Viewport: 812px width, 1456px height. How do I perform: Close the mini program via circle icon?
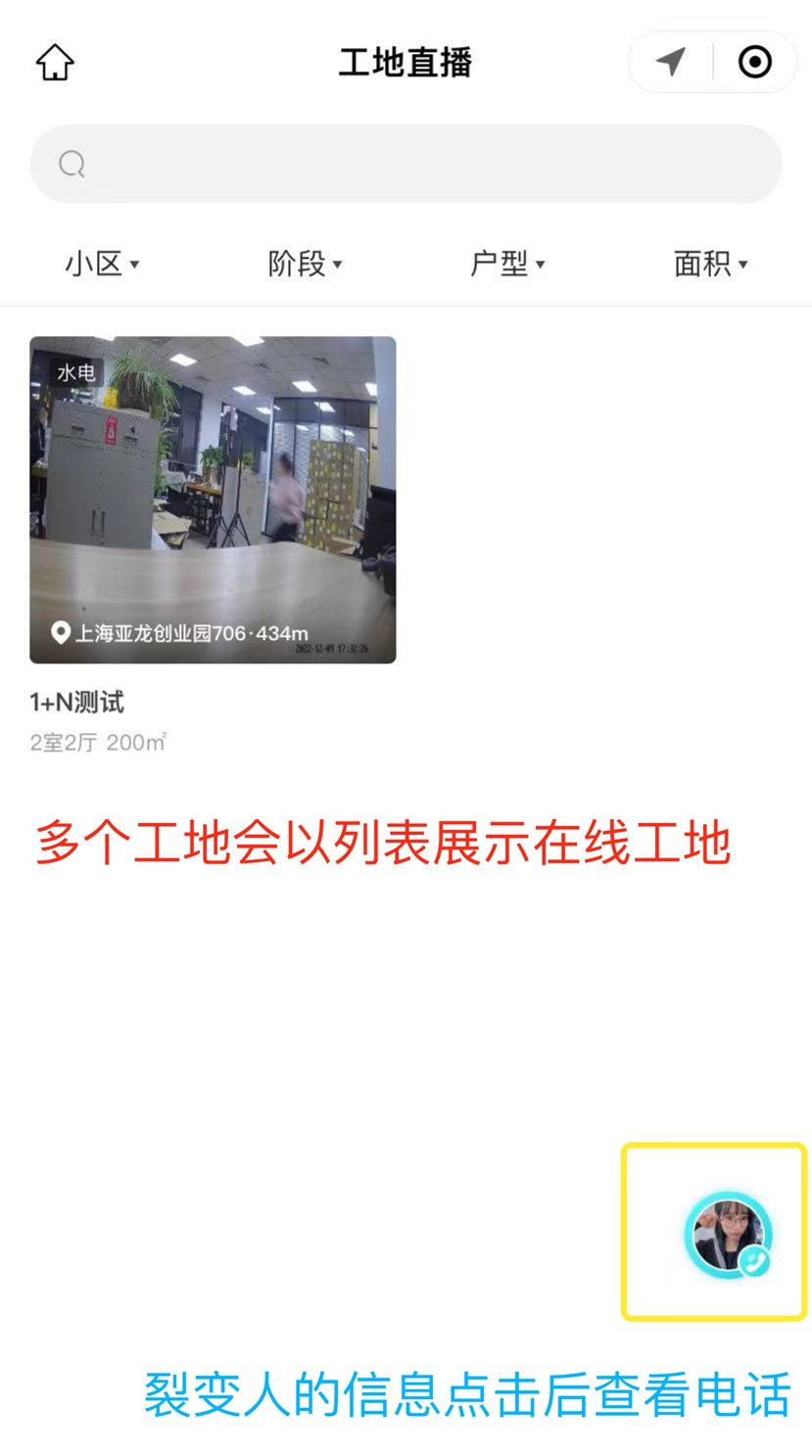(754, 62)
